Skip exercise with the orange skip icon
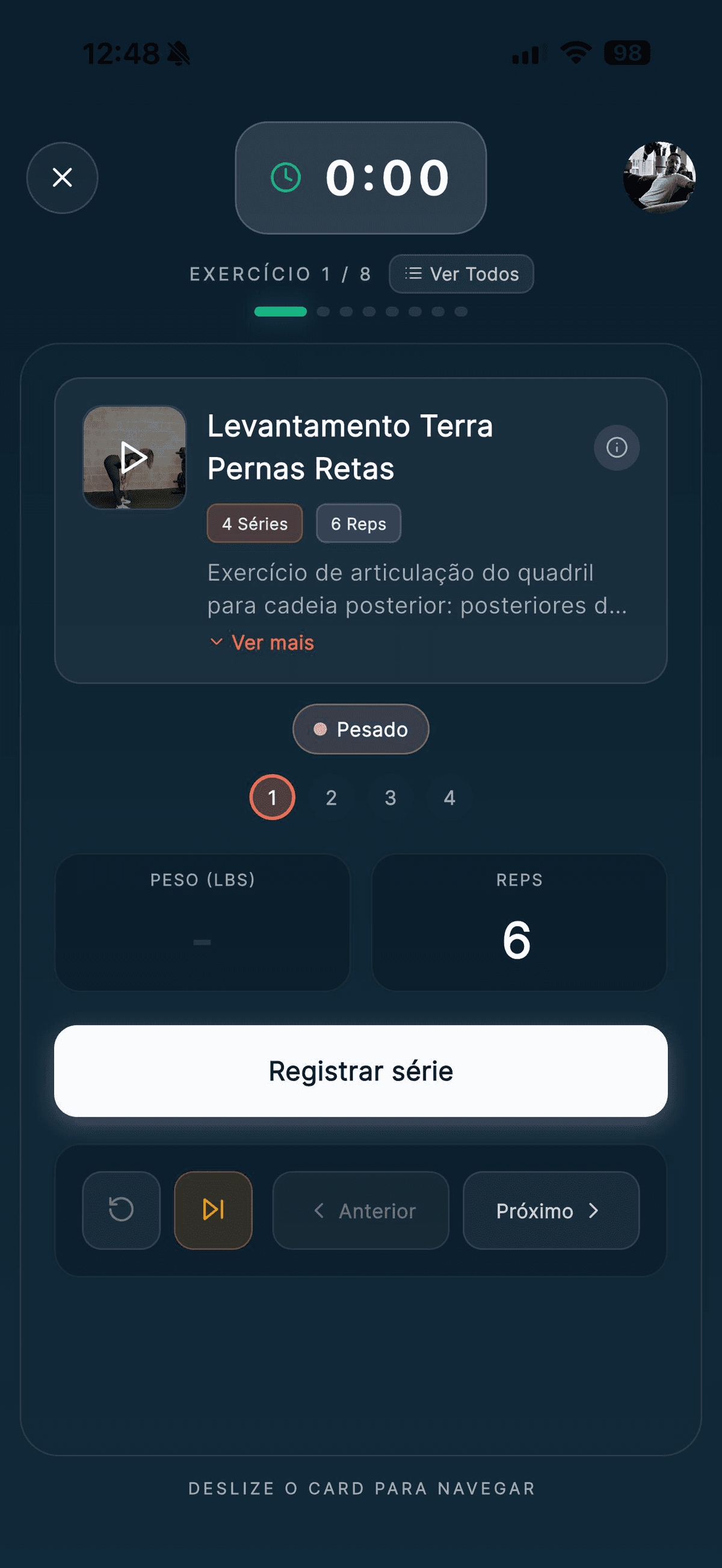This screenshot has width=722, height=1568. click(213, 1210)
